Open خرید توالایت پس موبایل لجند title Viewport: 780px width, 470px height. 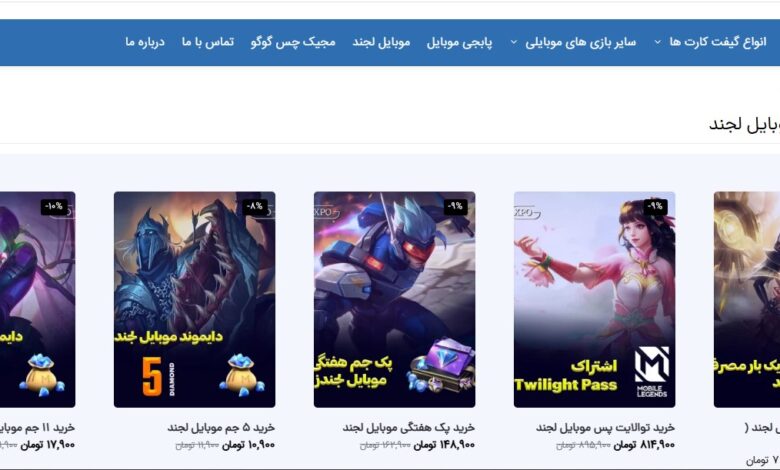pos(605,427)
